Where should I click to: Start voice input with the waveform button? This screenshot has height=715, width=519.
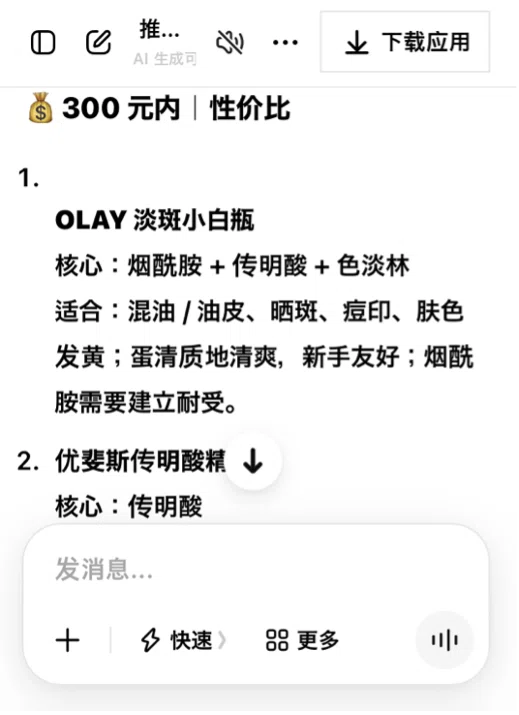(445, 640)
